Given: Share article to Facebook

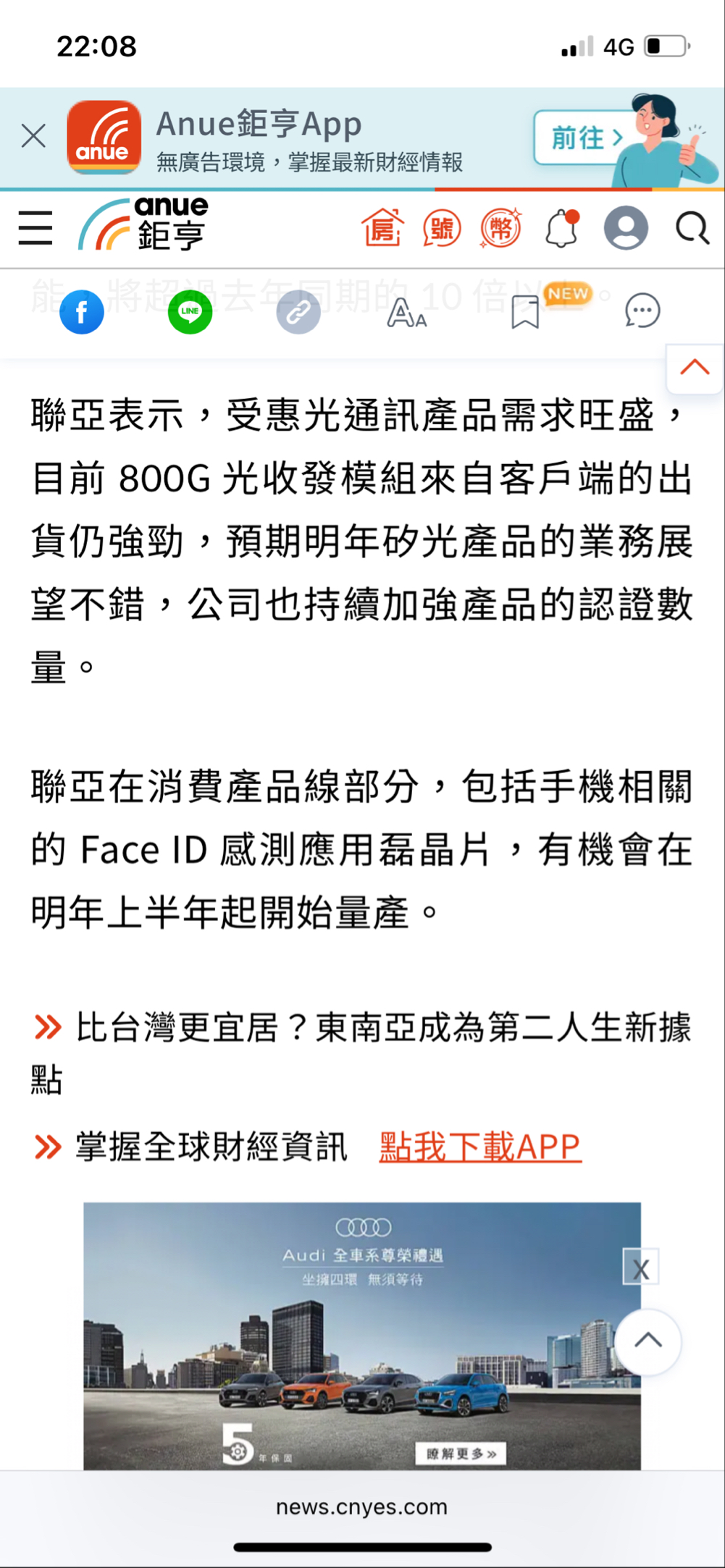Looking at the screenshot, I should [x=82, y=311].
